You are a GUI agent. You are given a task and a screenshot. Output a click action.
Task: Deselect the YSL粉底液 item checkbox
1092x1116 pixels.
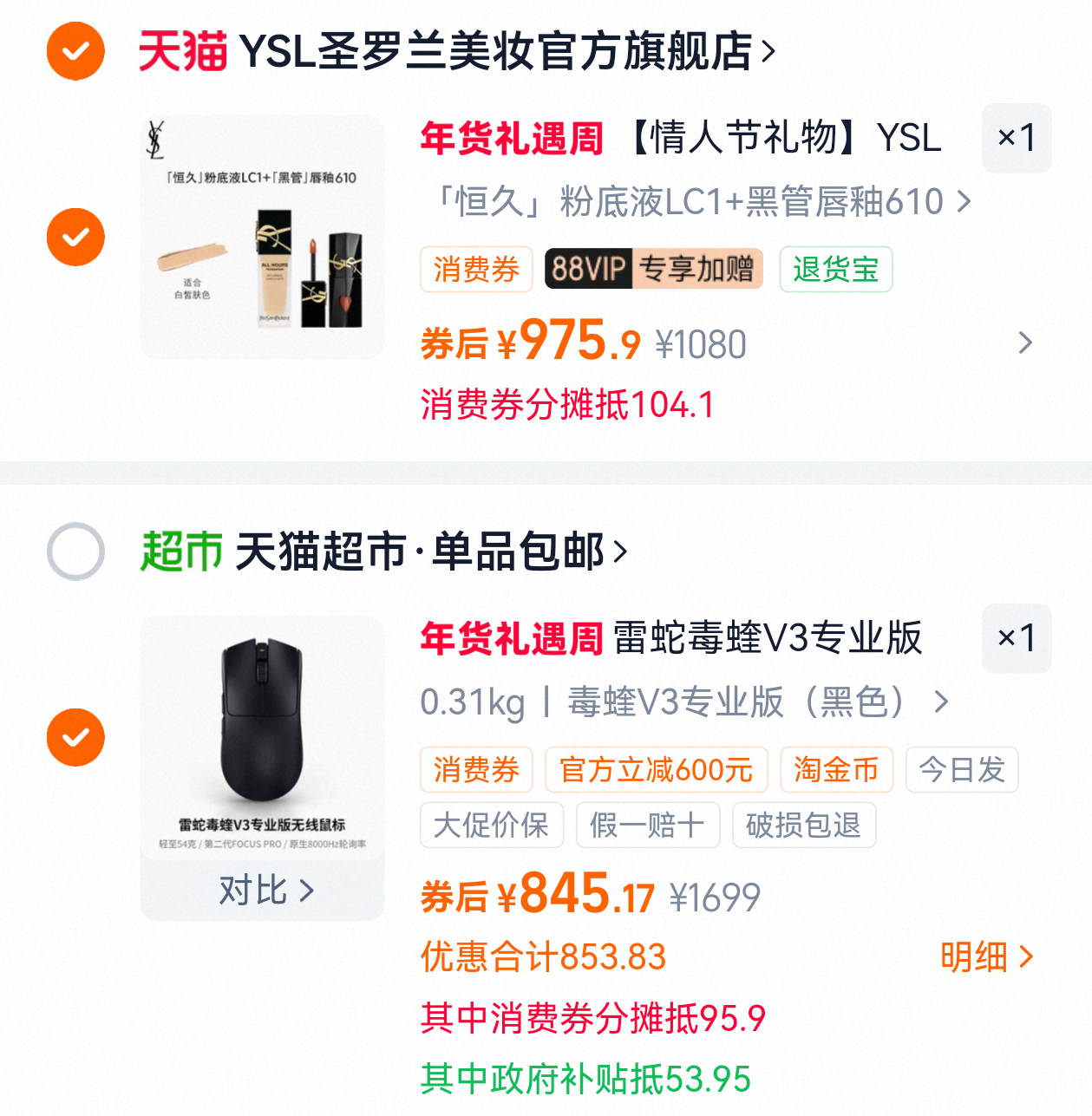(x=75, y=237)
